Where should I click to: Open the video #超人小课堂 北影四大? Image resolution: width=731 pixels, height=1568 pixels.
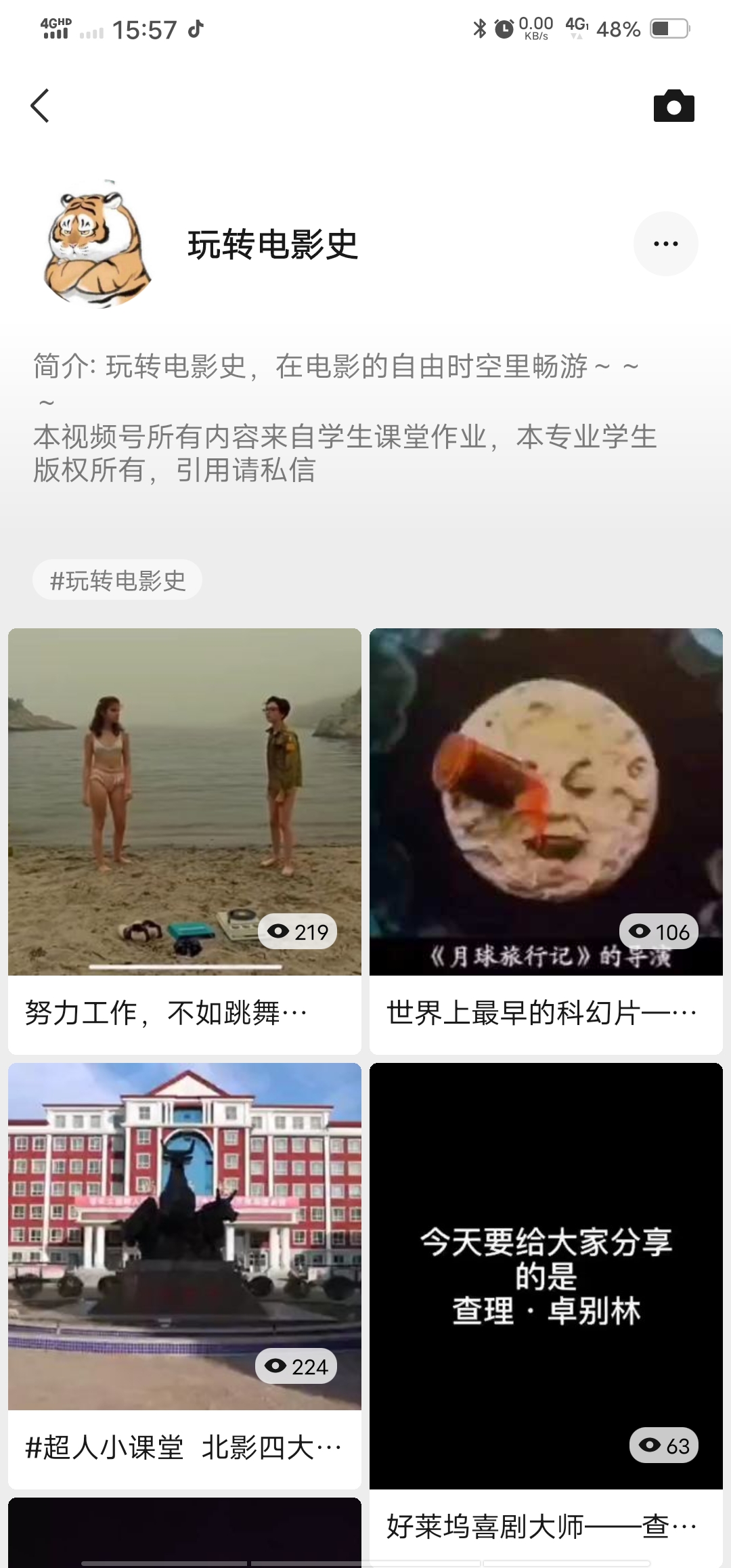[185, 1236]
